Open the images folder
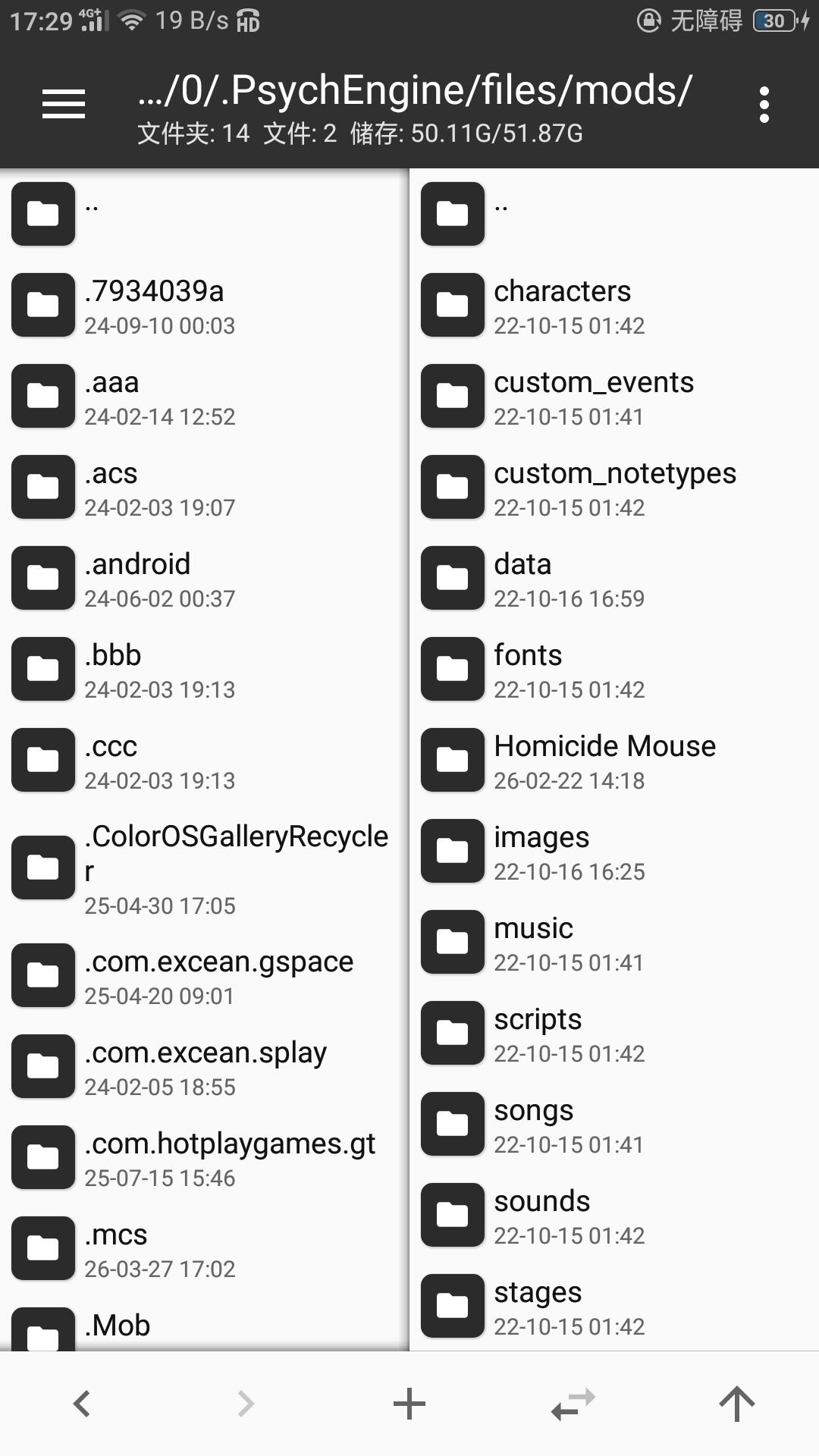 pyautogui.click(x=541, y=851)
